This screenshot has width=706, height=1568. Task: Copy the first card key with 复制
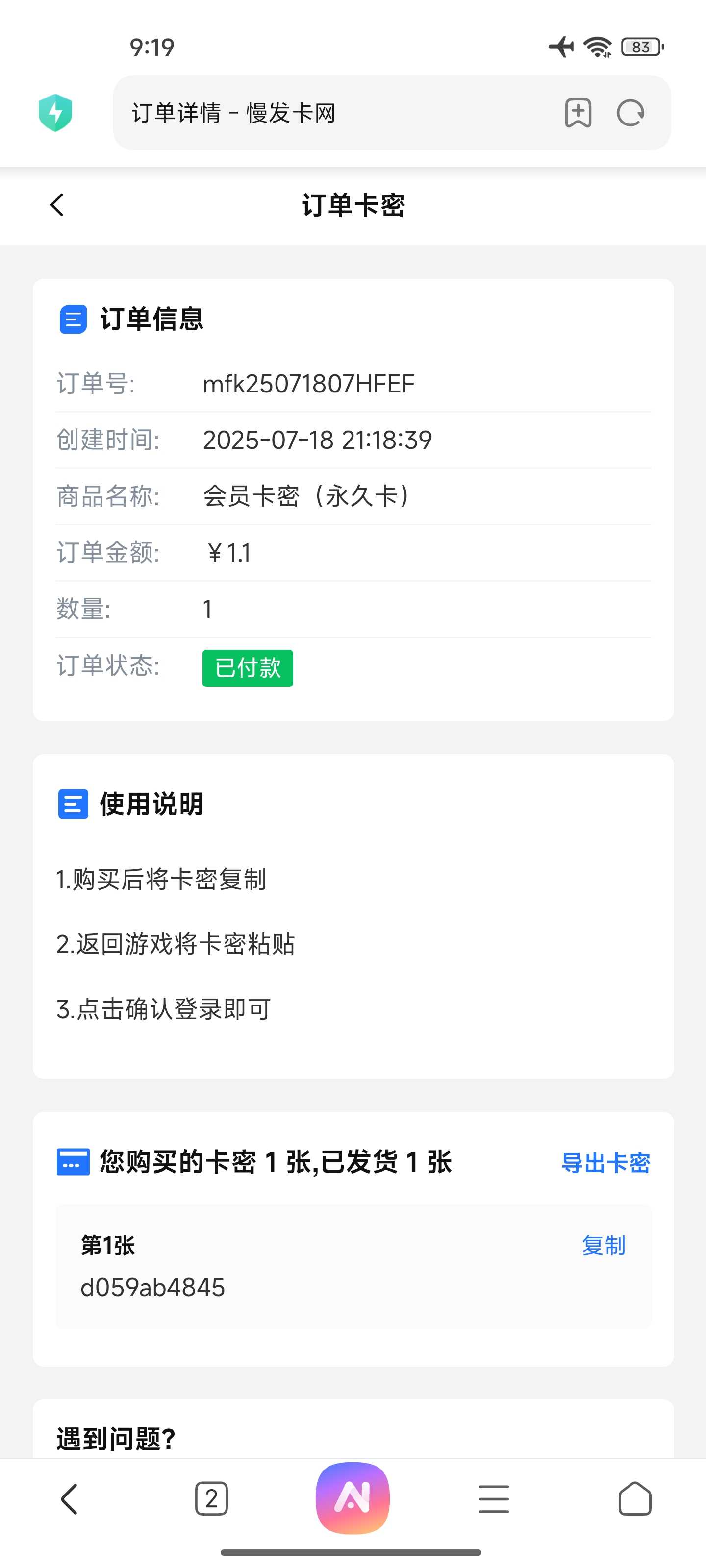tap(604, 1246)
